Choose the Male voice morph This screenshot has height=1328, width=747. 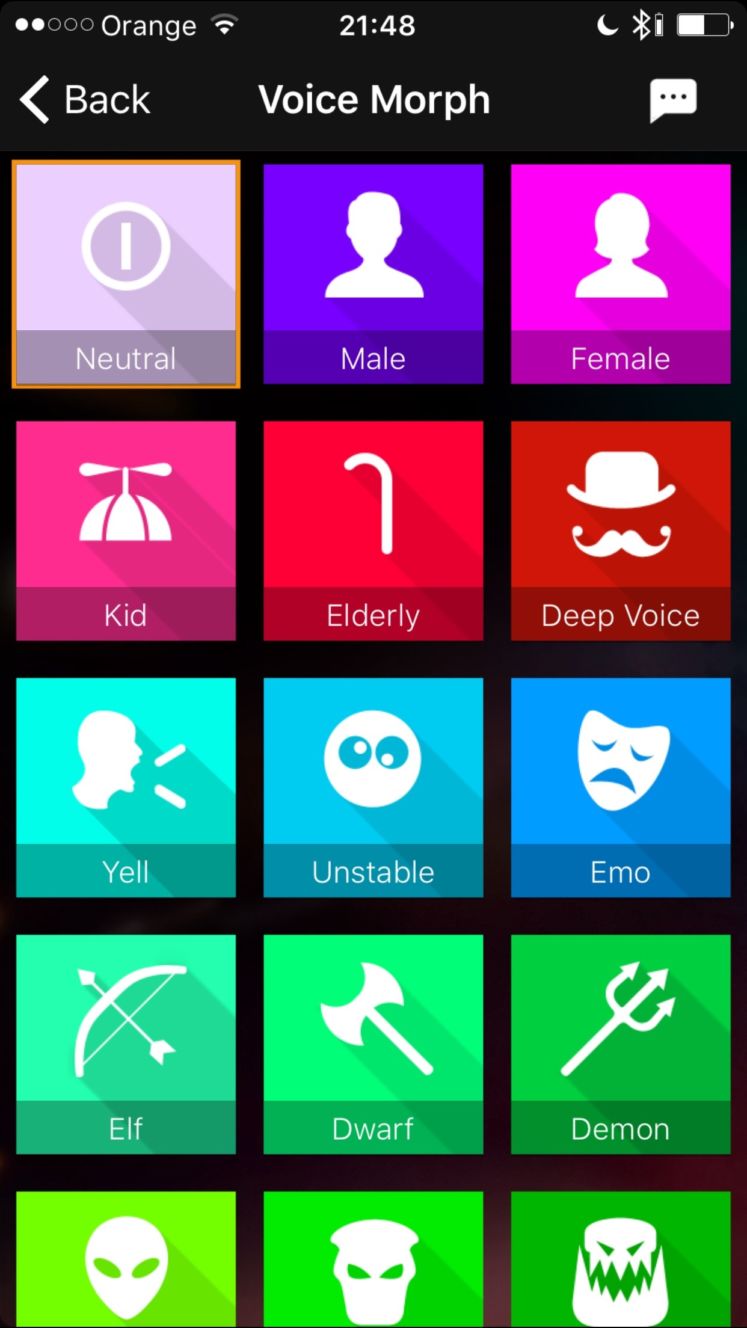click(x=373, y=274)
